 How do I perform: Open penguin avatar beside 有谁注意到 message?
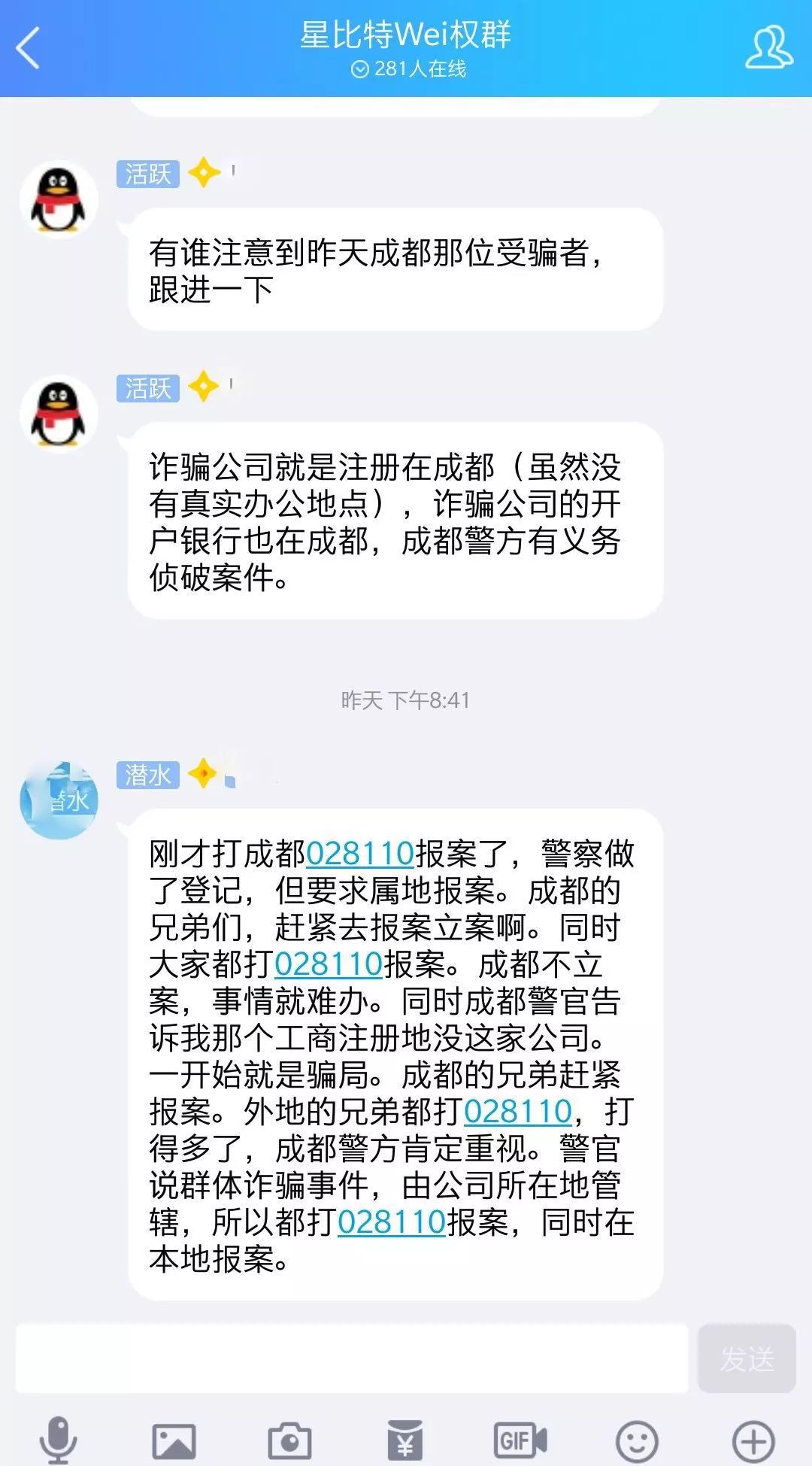click(x=59, y=200)
